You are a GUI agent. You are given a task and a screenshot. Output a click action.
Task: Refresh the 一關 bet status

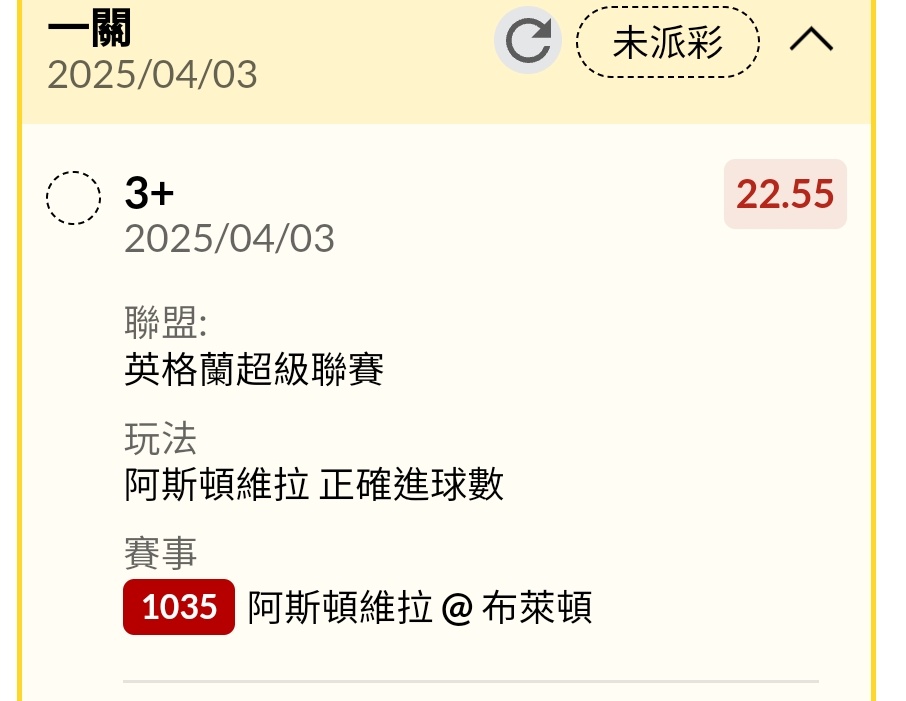[x=527, y=41]
